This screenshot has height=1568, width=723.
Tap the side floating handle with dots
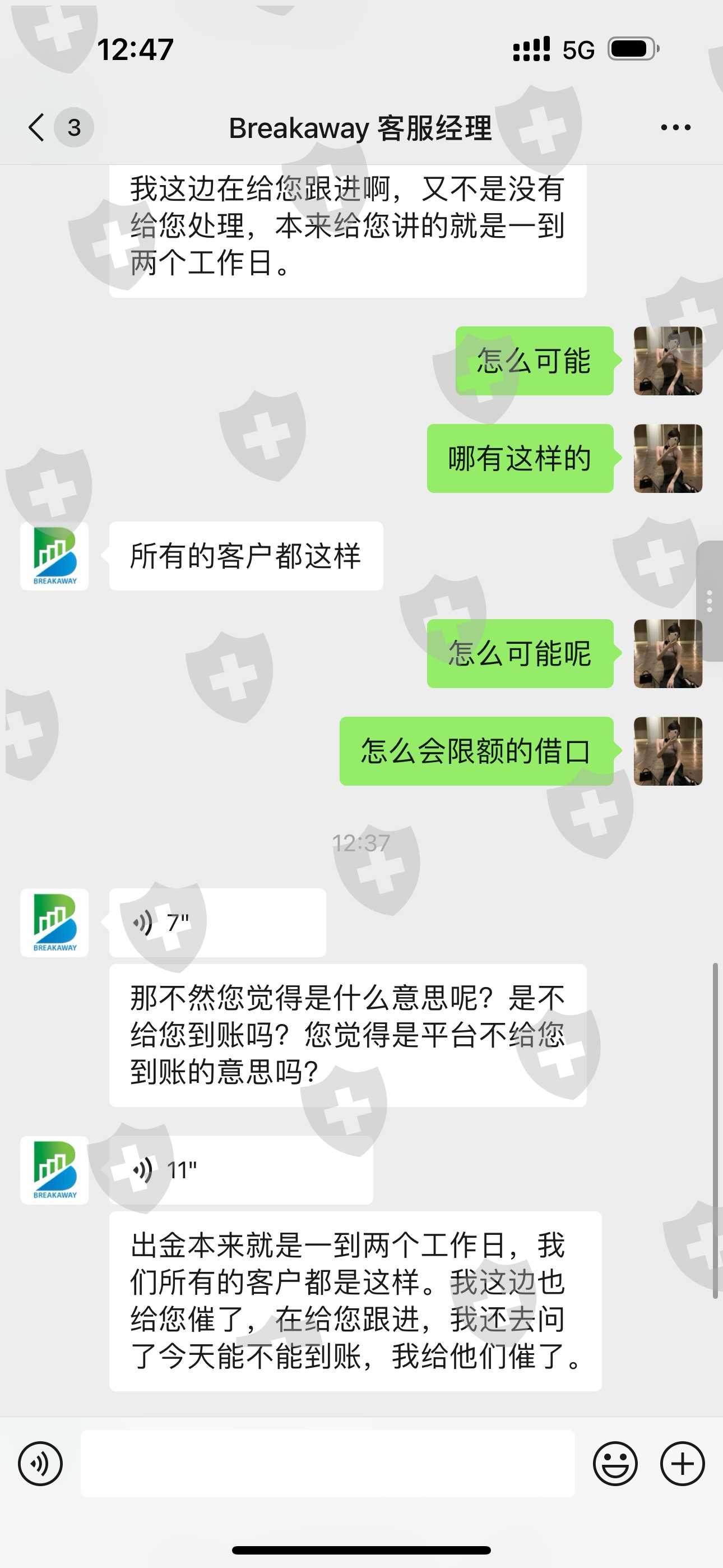(710, 601)
